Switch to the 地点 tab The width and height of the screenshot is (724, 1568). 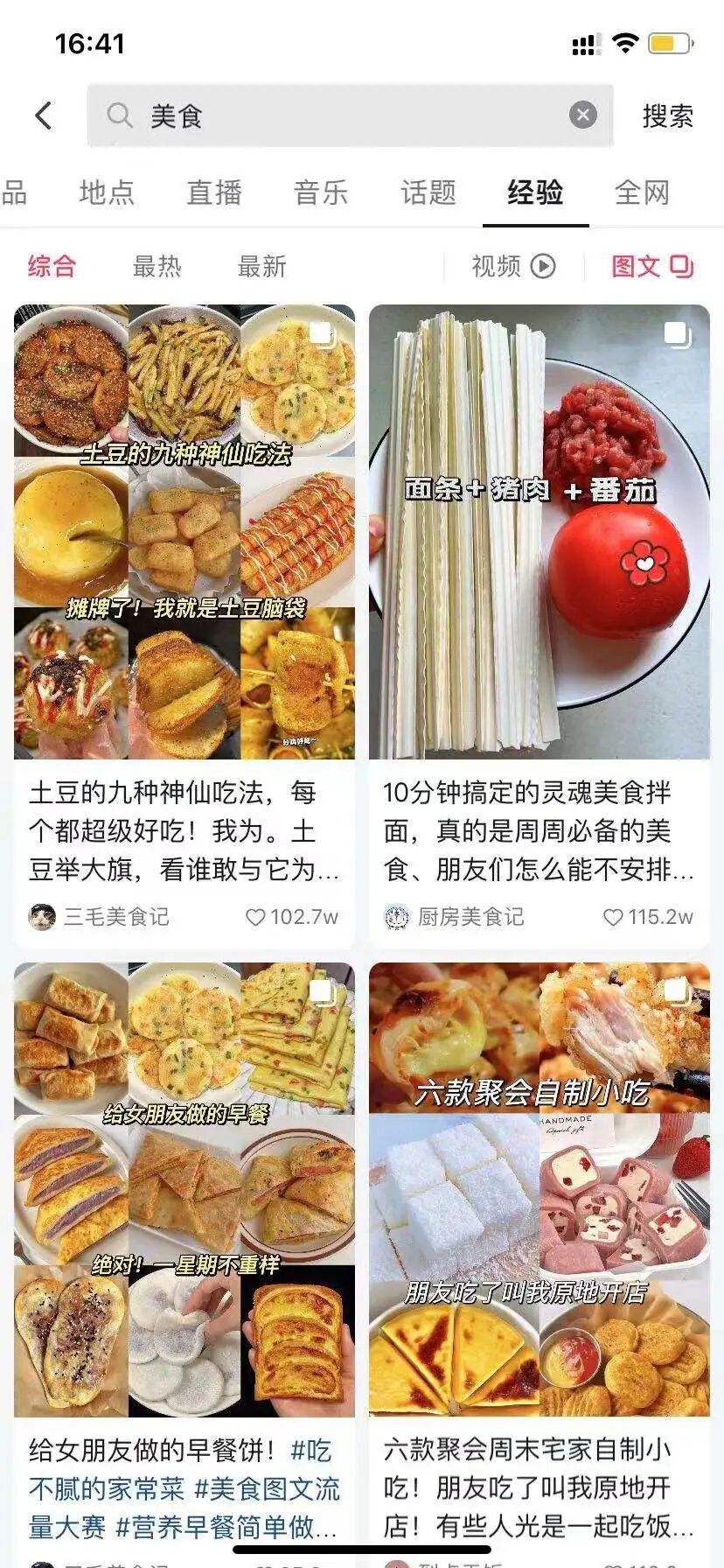[107, 192]
